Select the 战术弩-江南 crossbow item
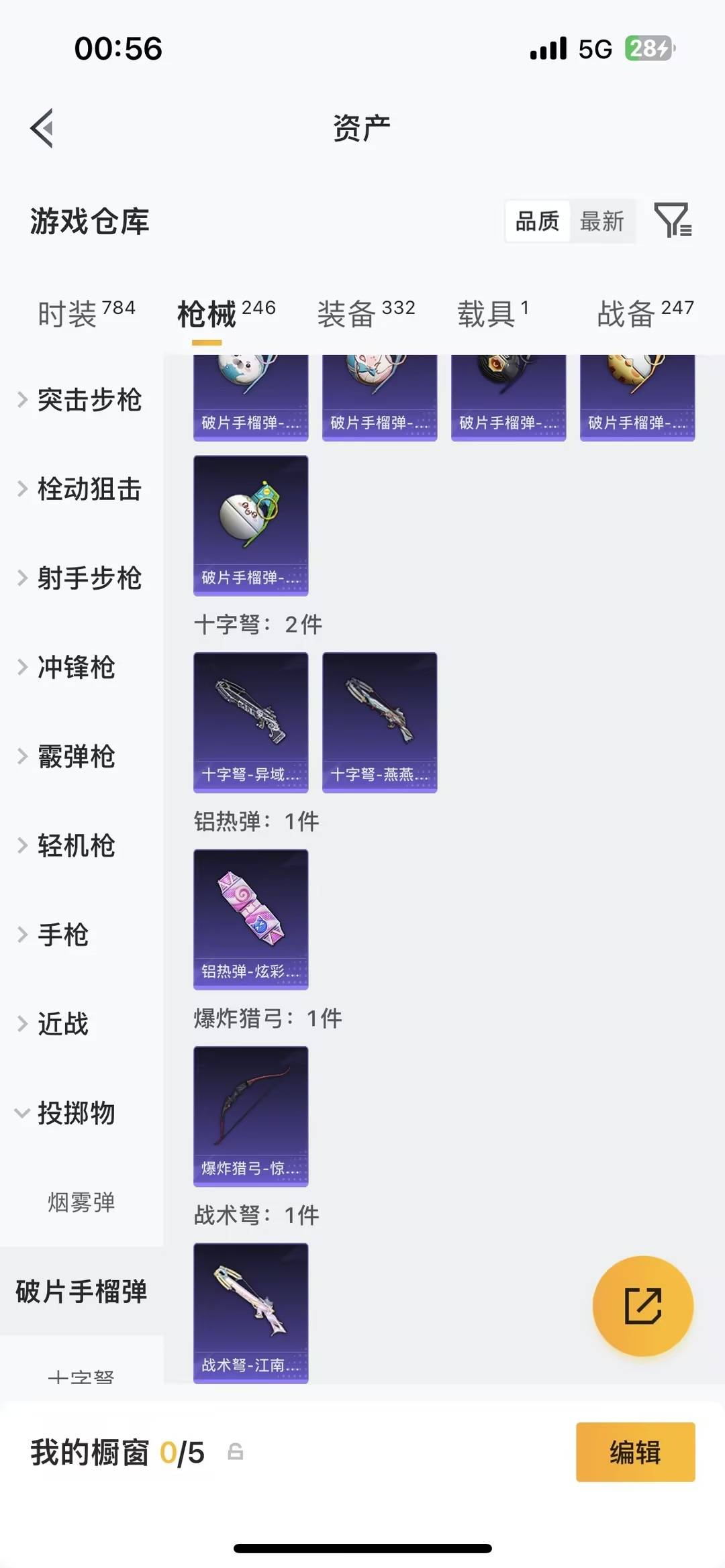 coord(250,1312)
